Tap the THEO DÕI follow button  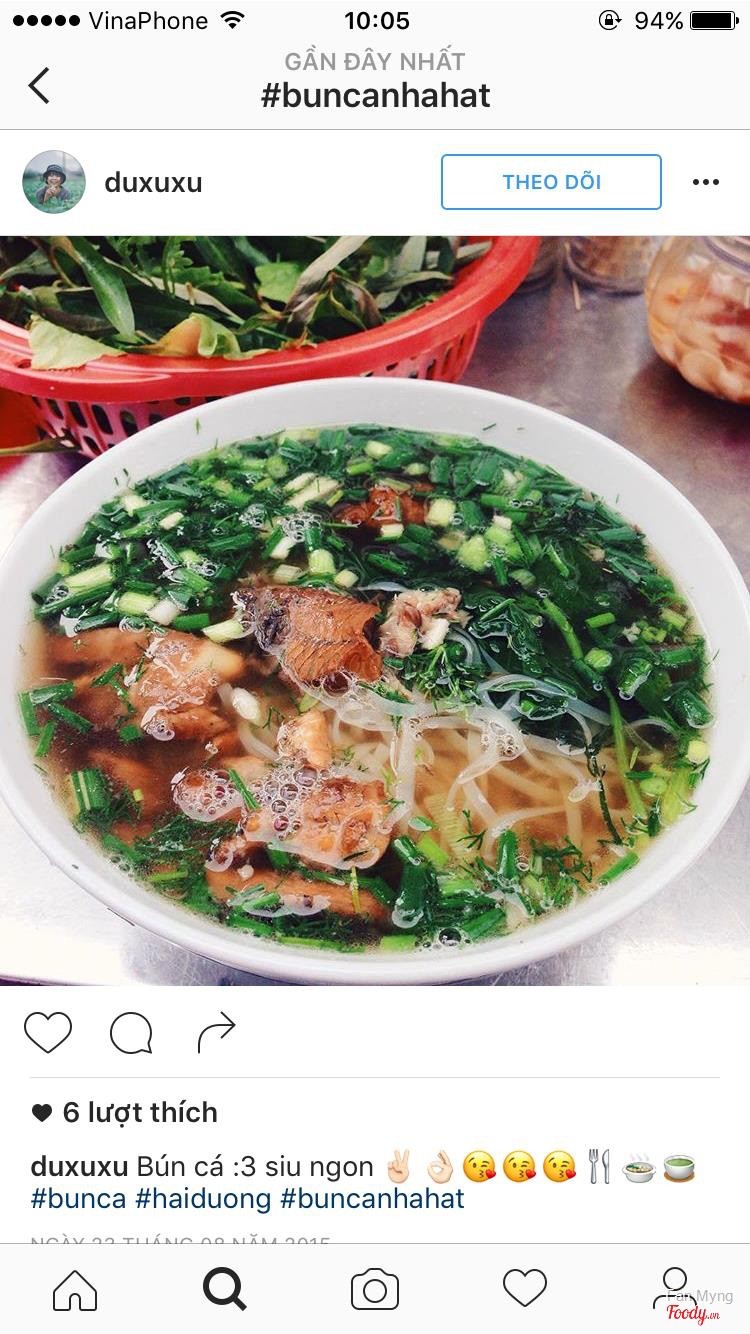pos(551,182)
